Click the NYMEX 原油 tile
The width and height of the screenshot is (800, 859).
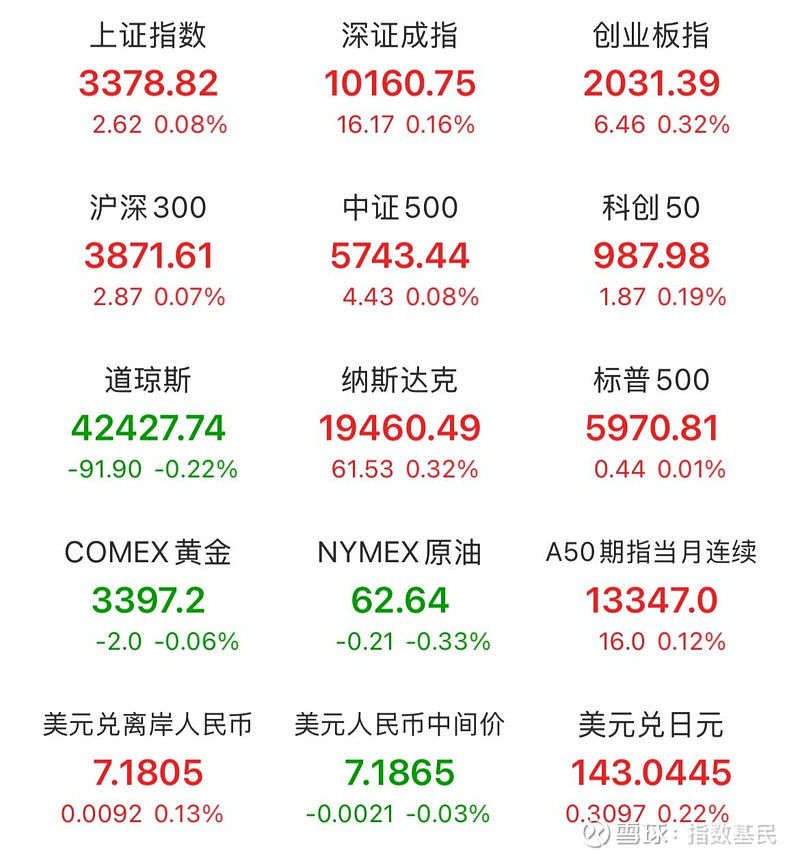coord(400,595)
